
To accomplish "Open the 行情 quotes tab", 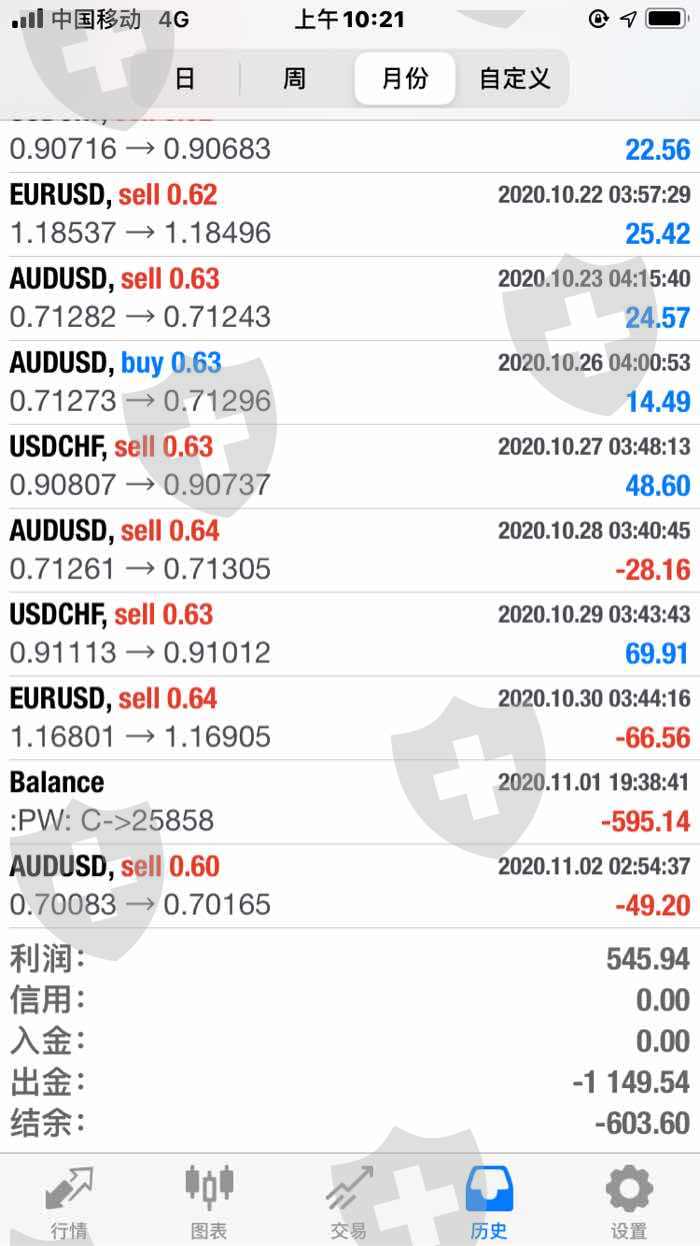I will tap(69, 1200).
